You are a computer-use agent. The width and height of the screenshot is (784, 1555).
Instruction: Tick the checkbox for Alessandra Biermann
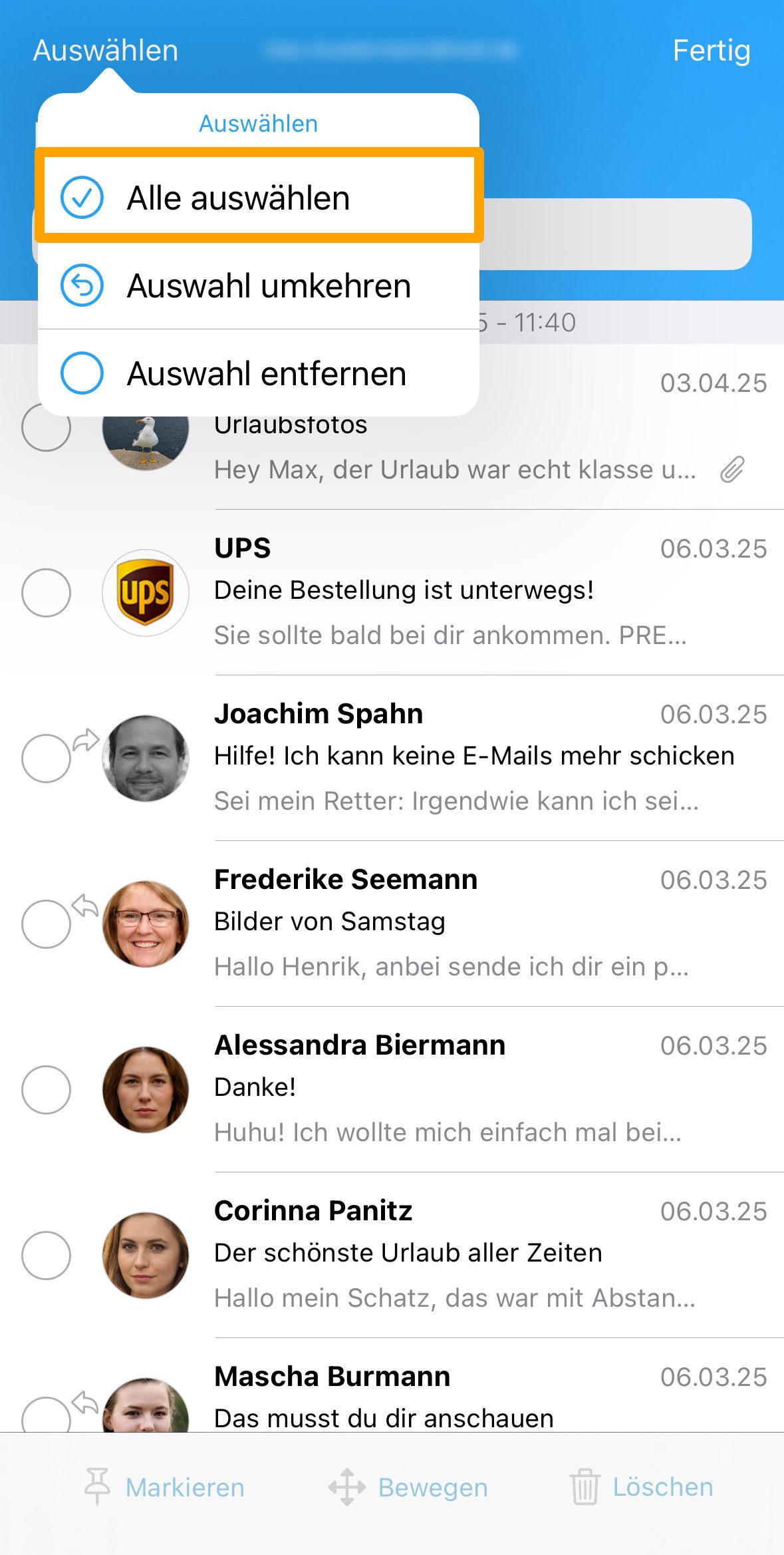tap(46, 1089)
